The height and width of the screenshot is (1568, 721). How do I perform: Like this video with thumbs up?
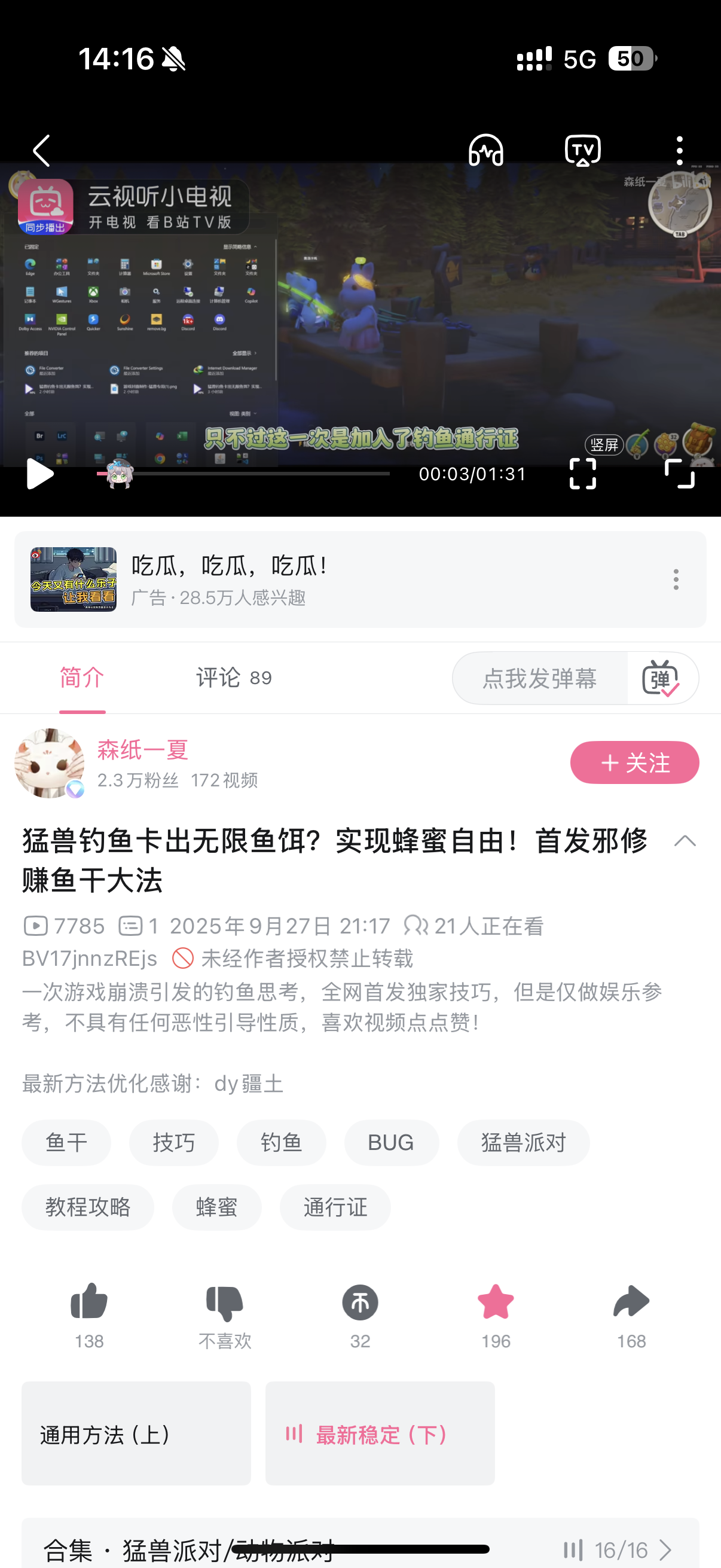tap(89, 1302)
